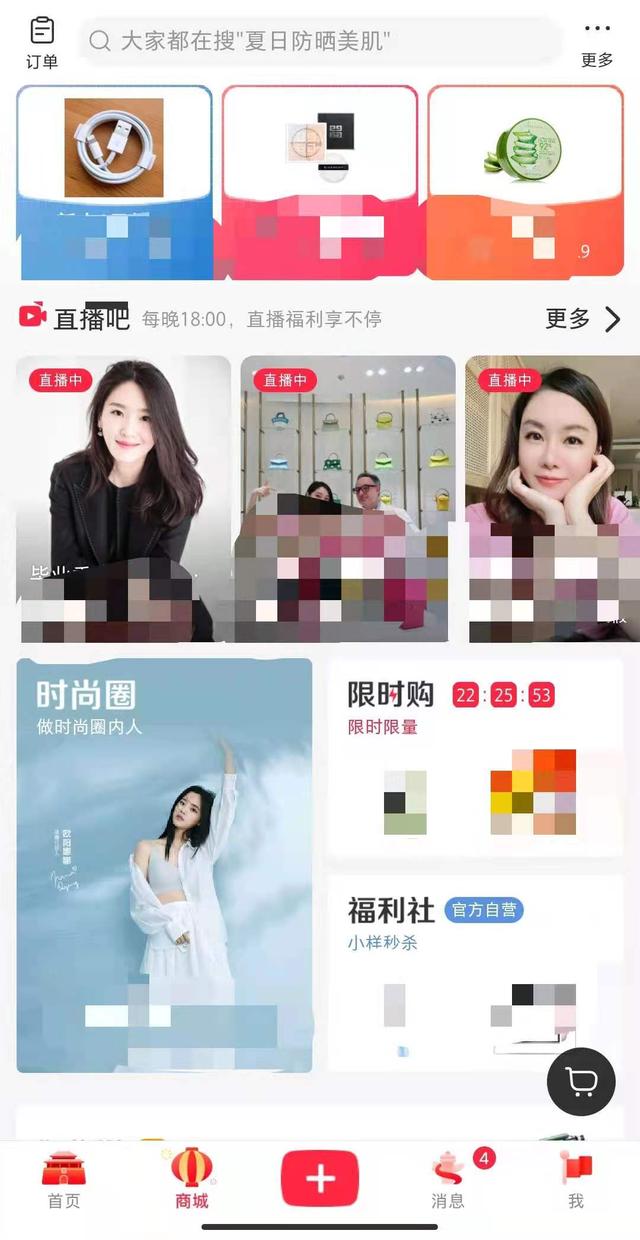Screen dimensions: 640x1240
Task: Open the aloe vera gel product card
Action: [x=526, y=180]
